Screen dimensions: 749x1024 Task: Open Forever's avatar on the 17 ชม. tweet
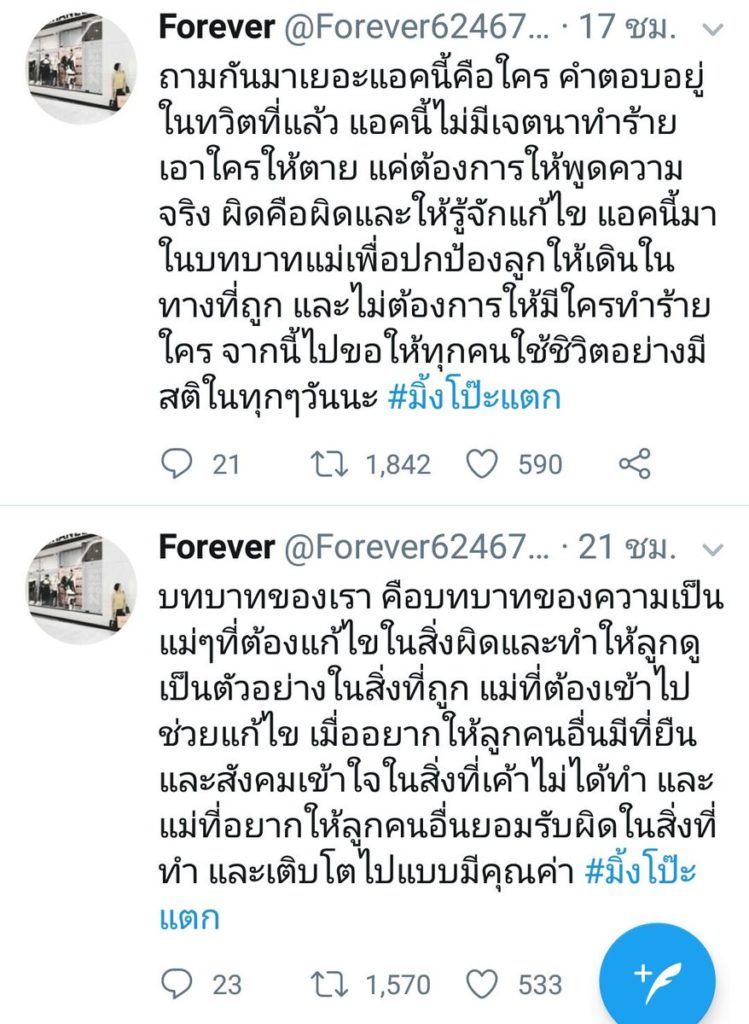(79, 68)
